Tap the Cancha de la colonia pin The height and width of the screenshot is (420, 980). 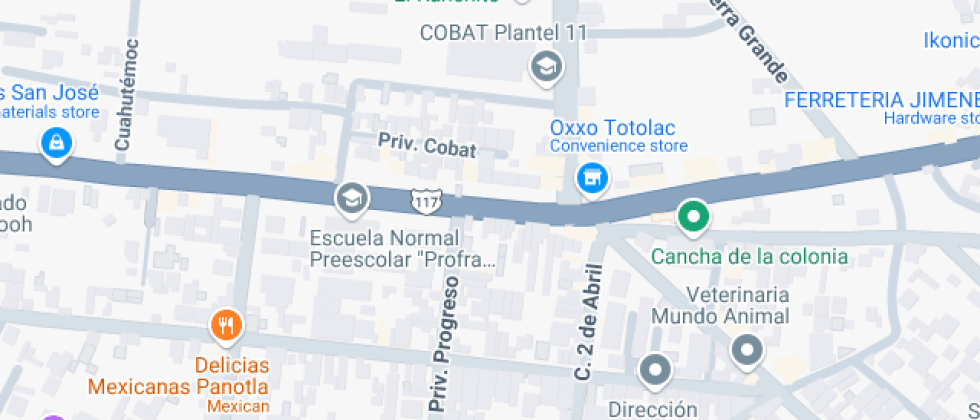[692, 216]
